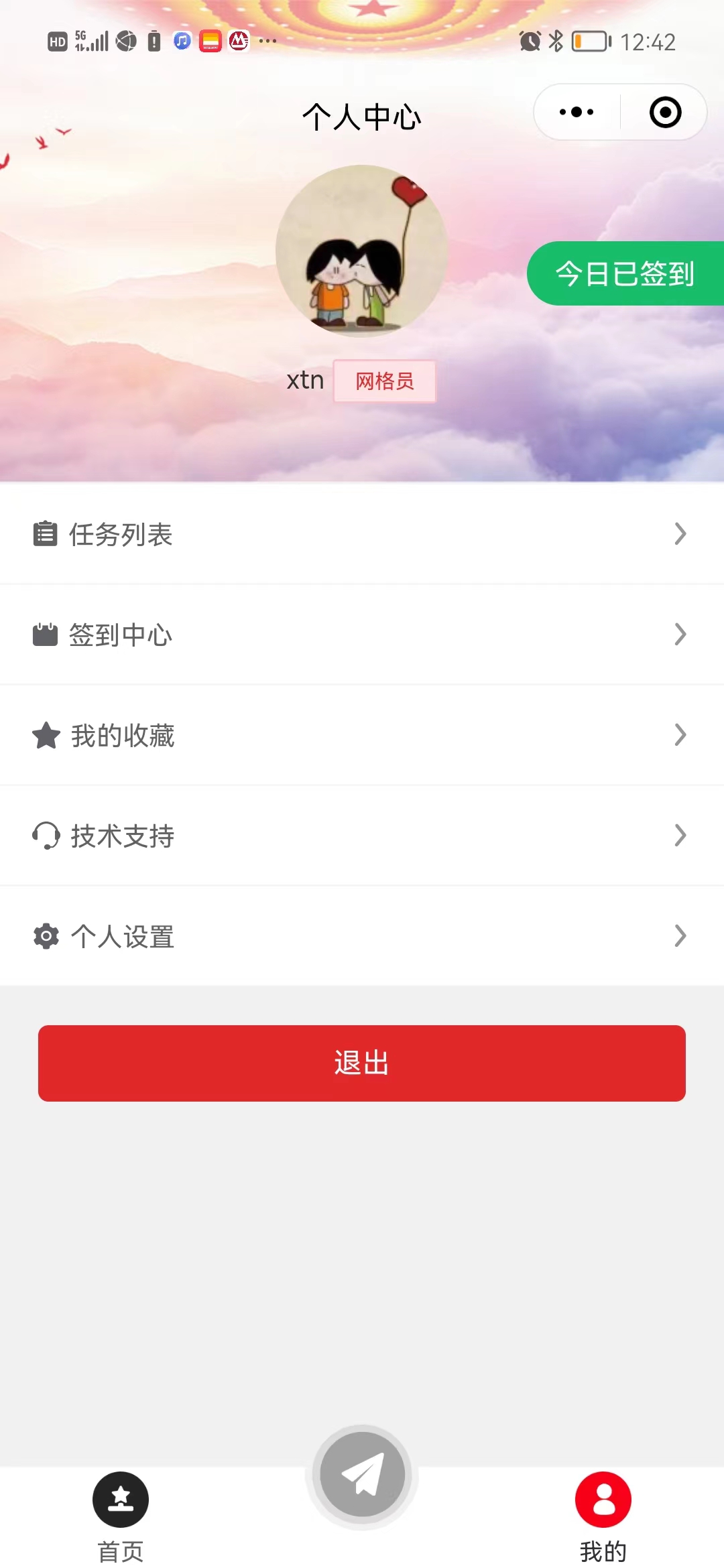
Task: View 我的收藏 favorites
Action: coord(362,735)
